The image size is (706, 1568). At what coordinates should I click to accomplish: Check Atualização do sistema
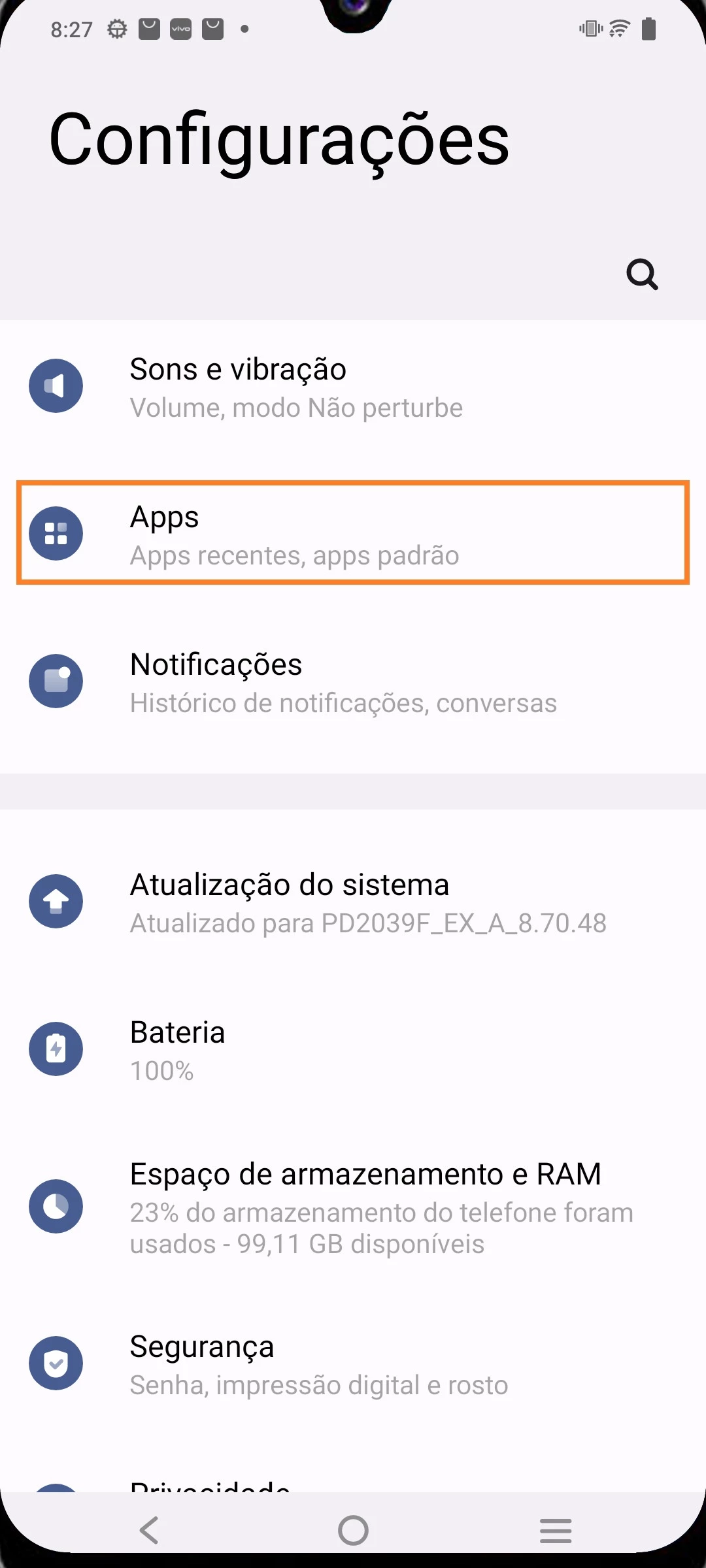353,902
